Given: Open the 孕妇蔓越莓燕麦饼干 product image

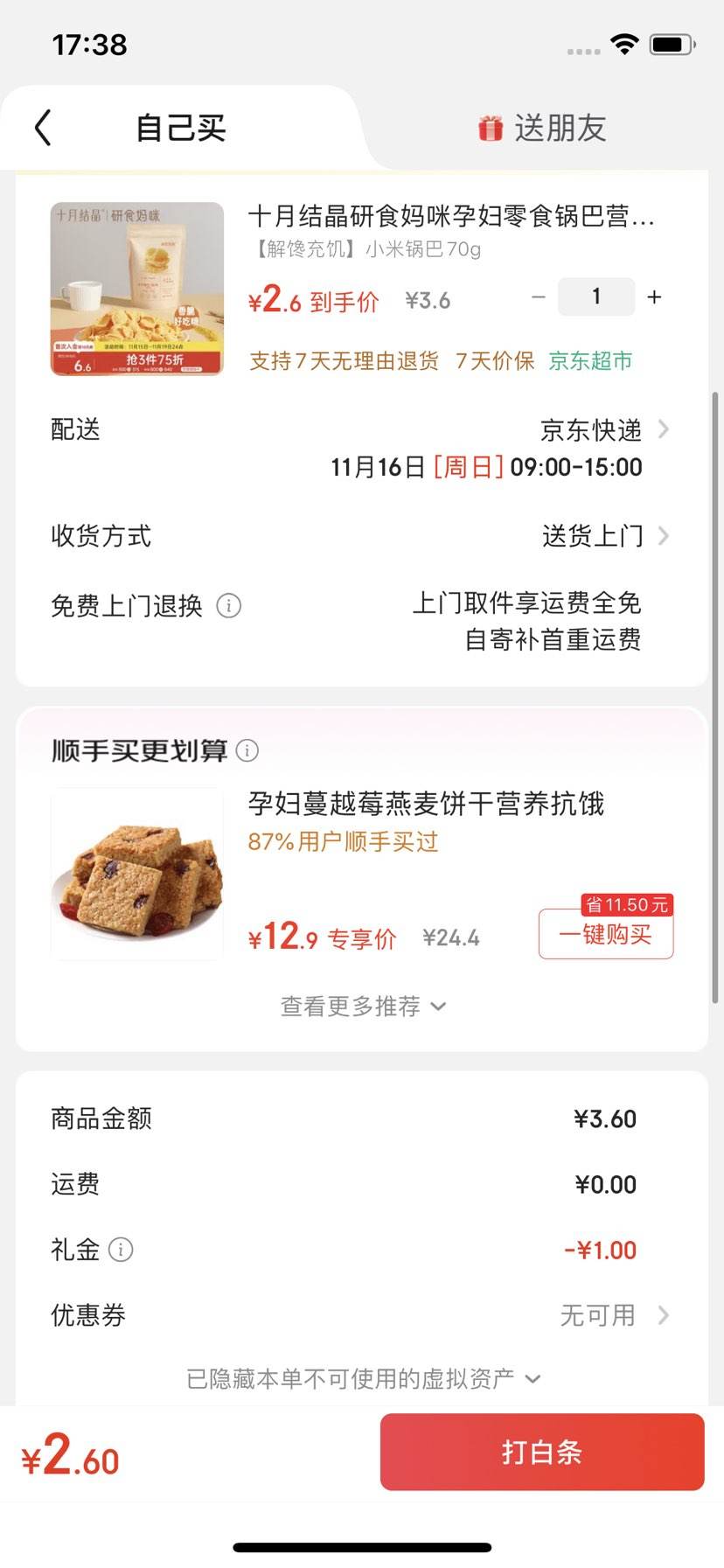Looking at the screenshot, I should coord(137,875).
